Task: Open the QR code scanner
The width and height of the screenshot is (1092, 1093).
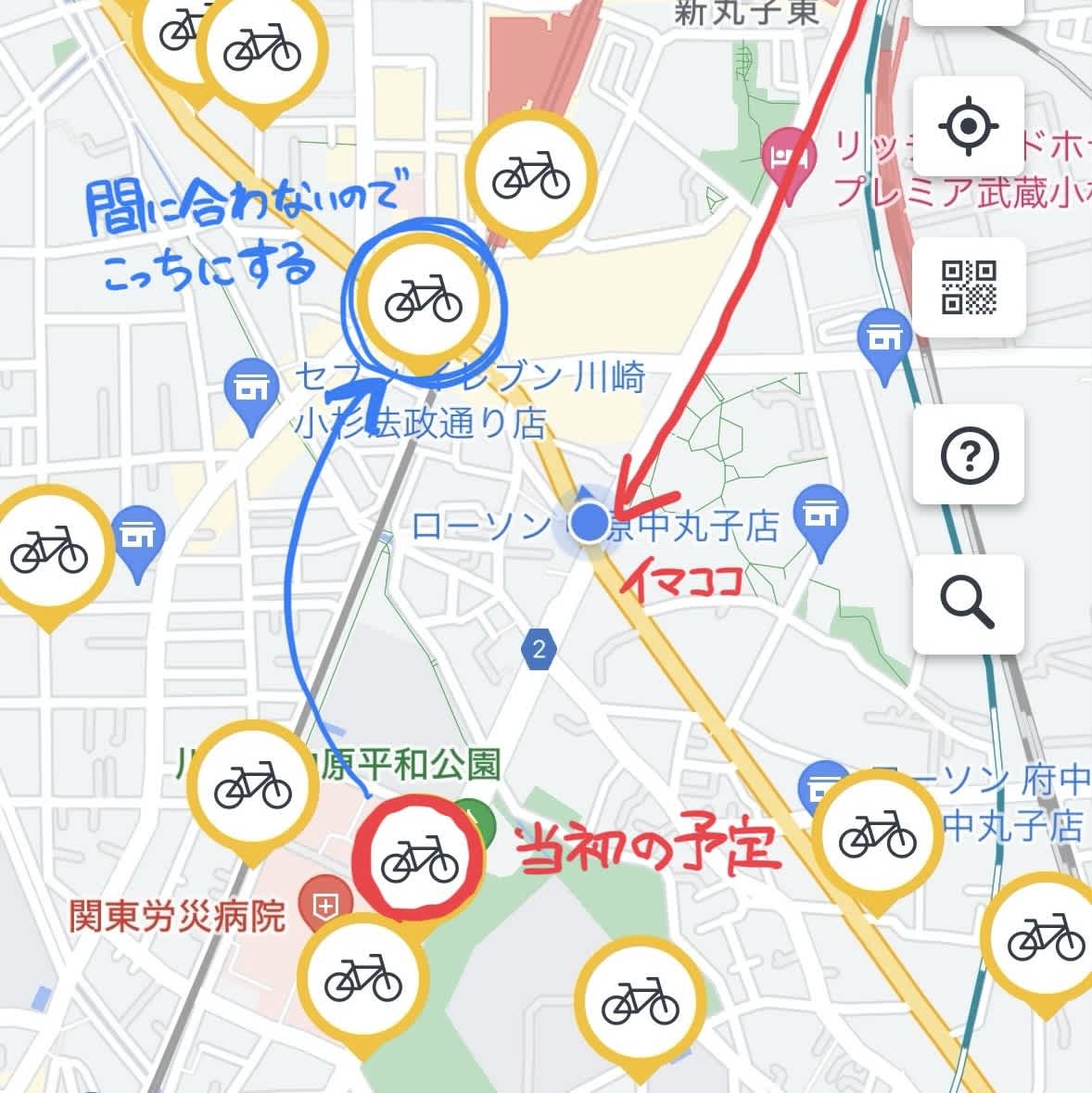Action: [969, 286]
